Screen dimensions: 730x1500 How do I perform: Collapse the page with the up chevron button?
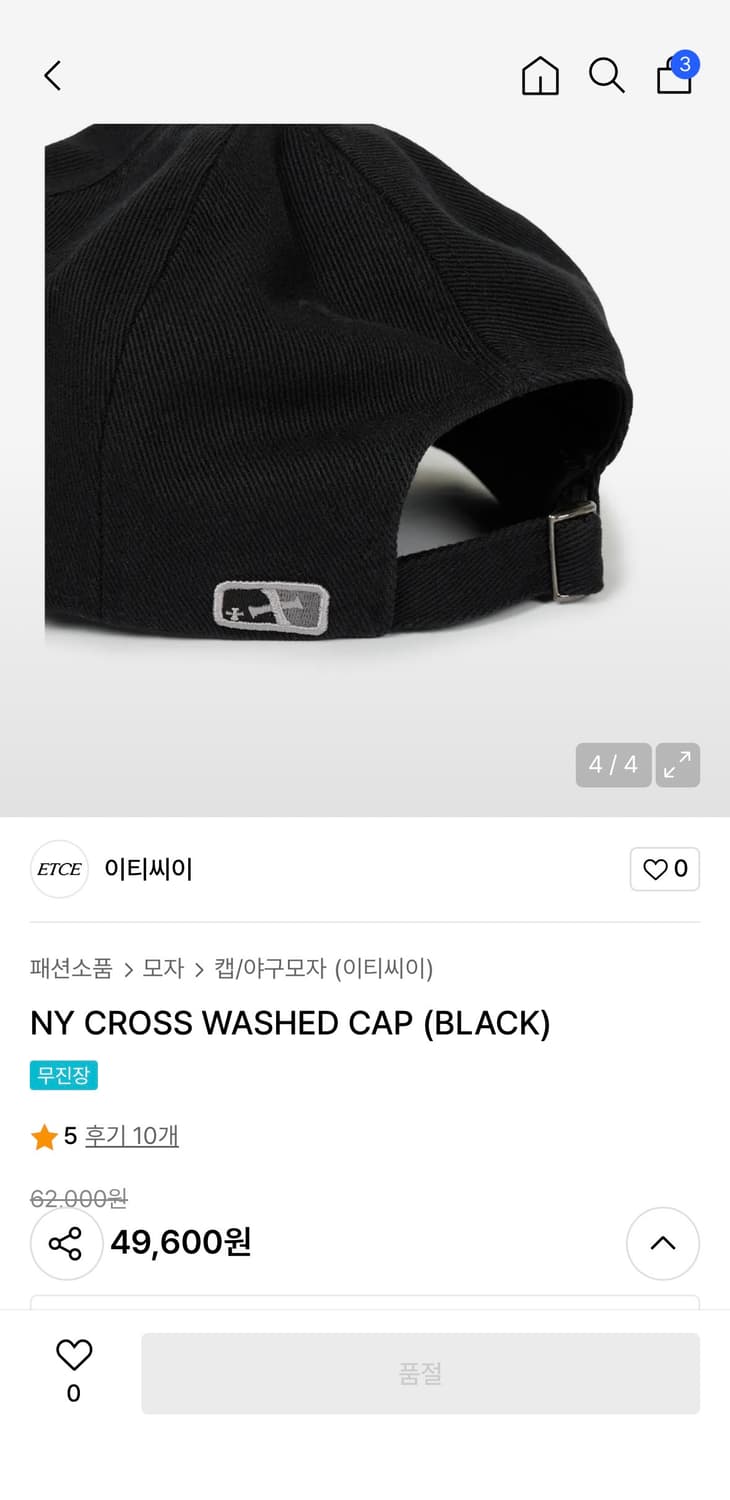click(x=663, y=1244)
